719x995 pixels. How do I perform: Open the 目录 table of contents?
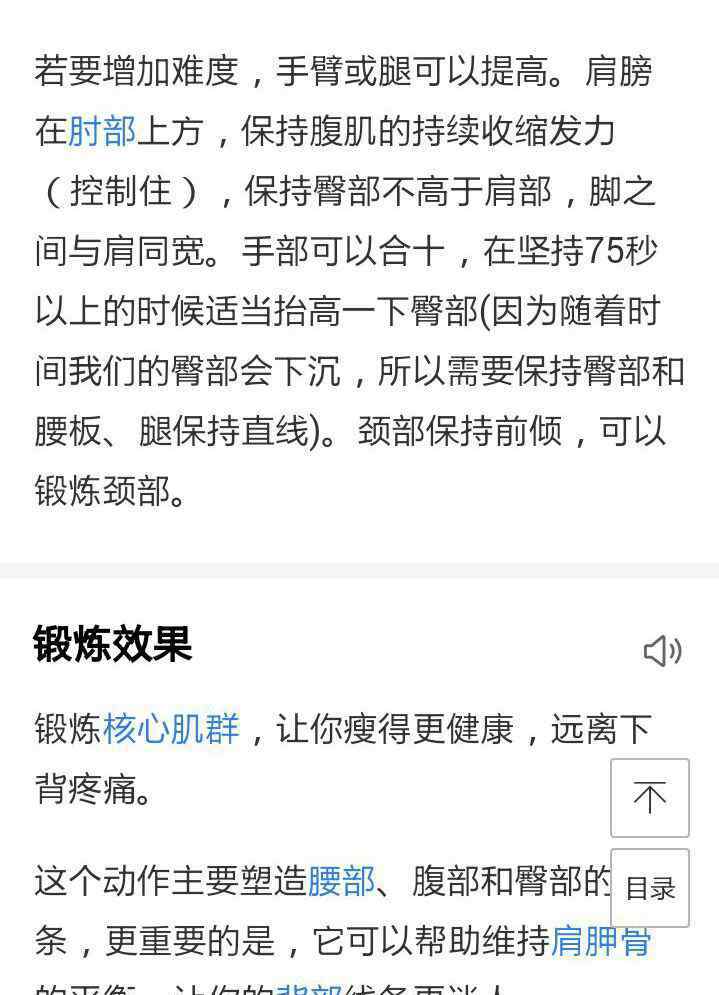650,888
